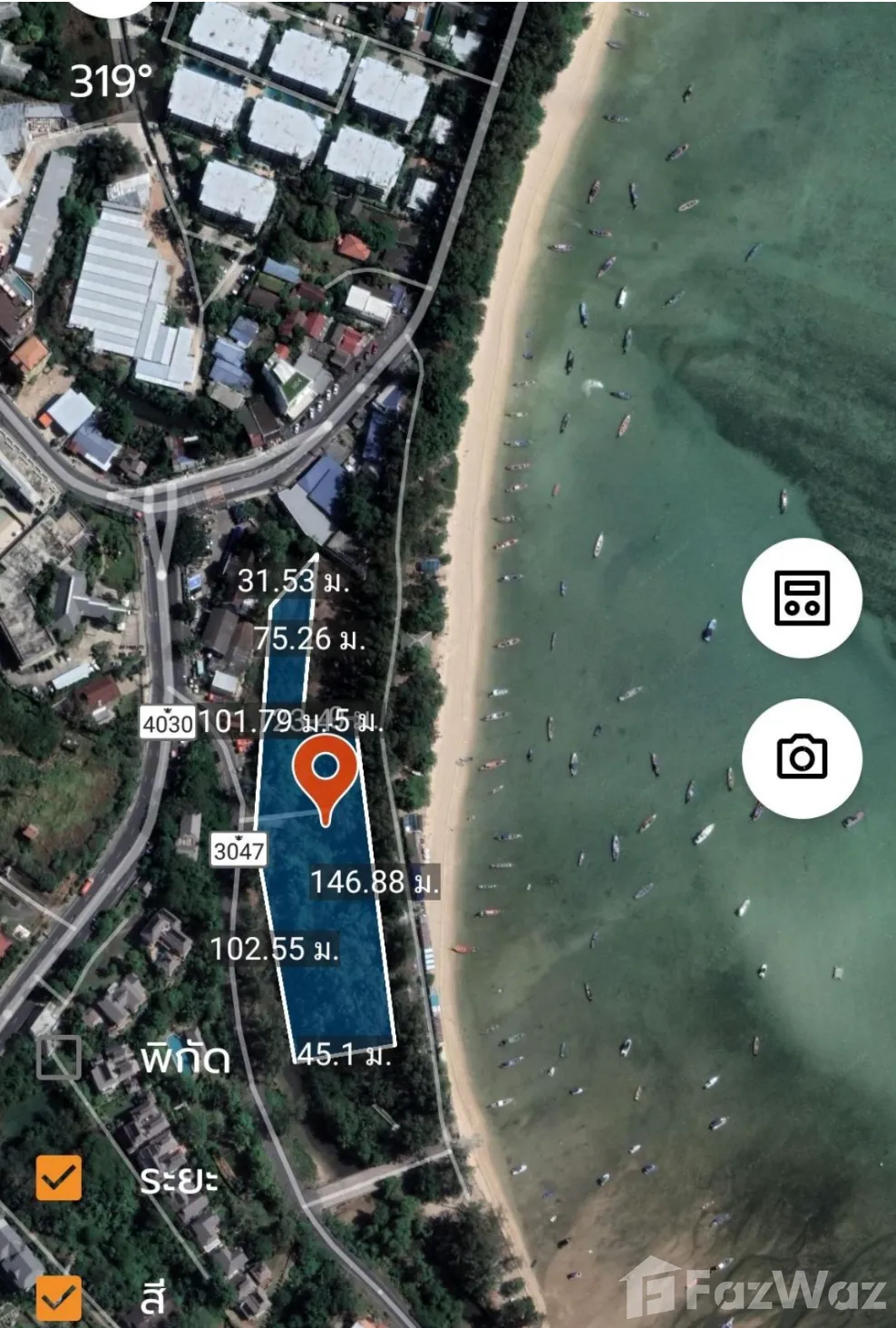Open the area calculator button

pos(802,597)
